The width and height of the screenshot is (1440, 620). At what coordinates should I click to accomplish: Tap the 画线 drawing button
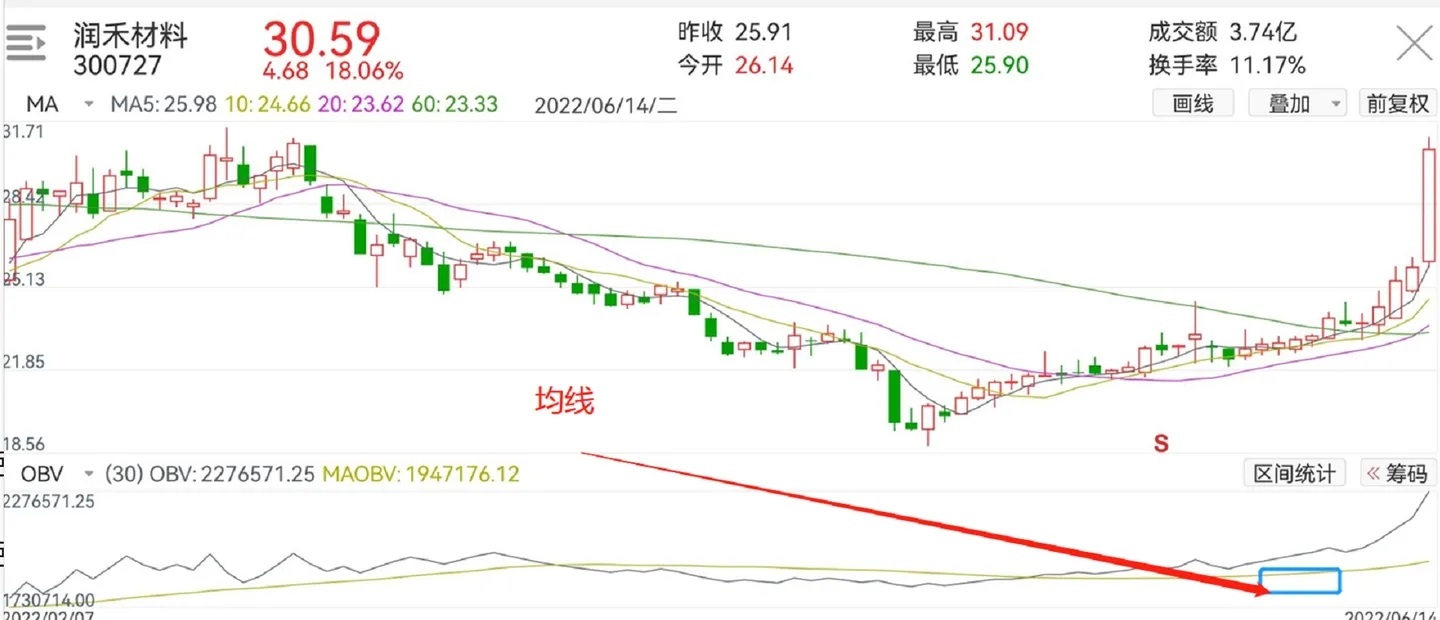tap(1193, 103)
